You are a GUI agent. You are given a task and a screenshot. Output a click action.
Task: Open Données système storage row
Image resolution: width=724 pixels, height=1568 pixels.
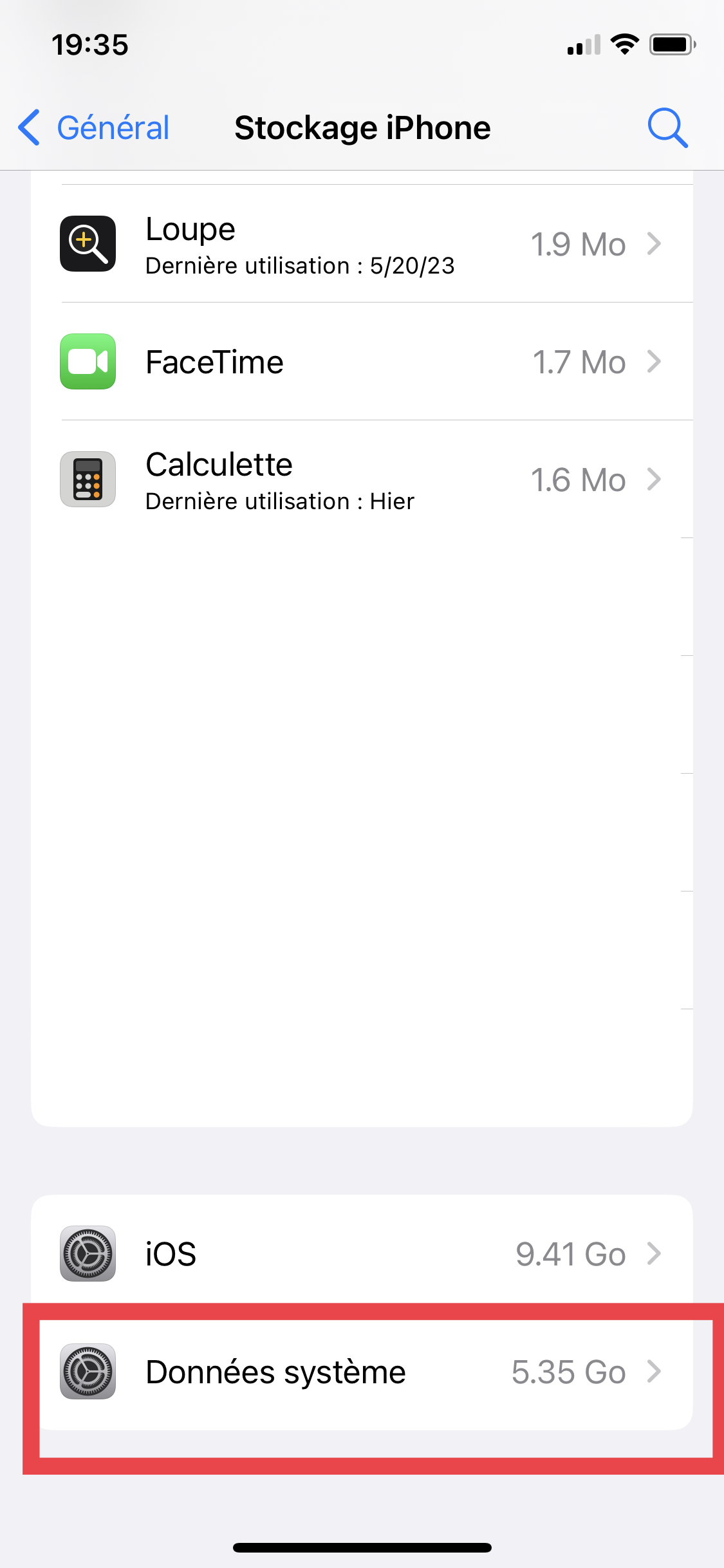pos(362,1372)
